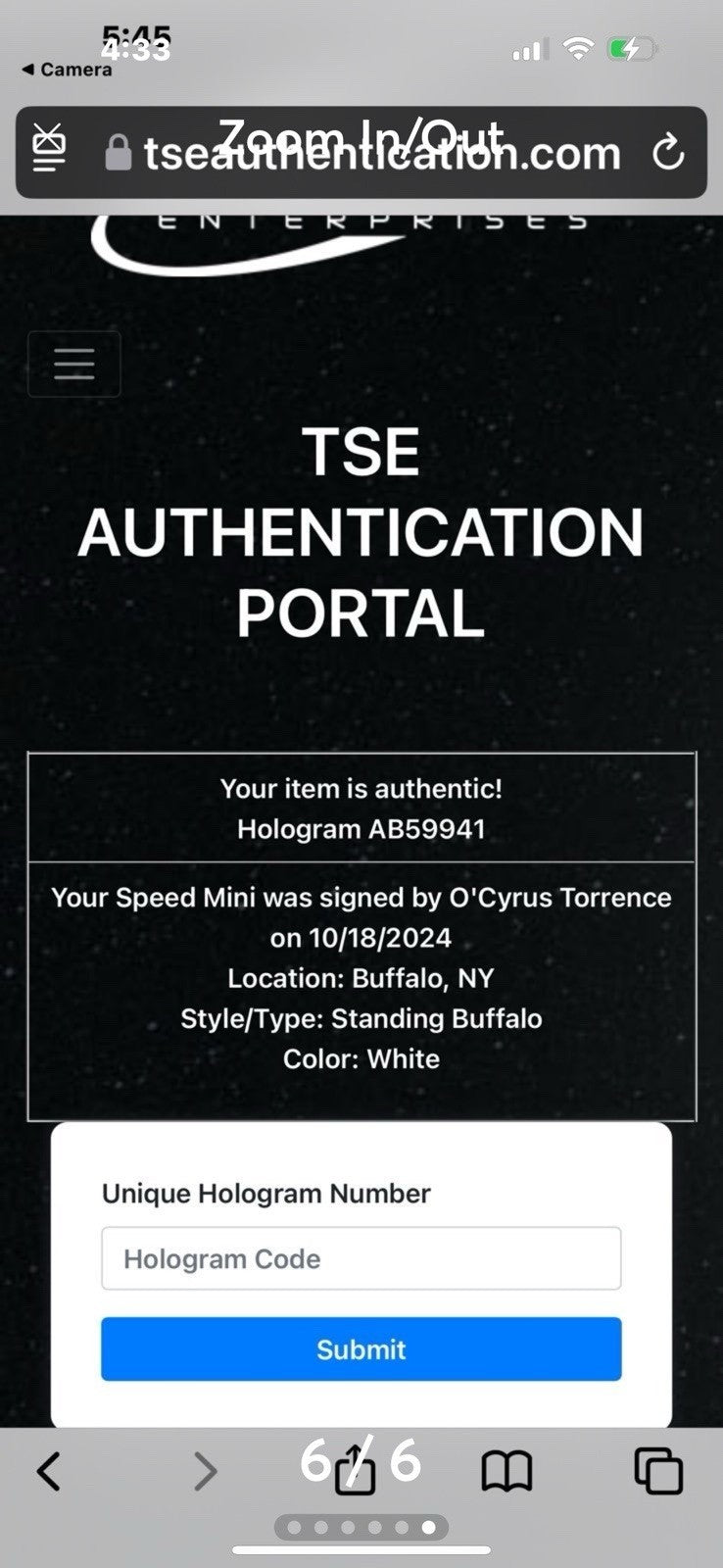Tap the picture-in-picture TV icon

(x=49, y=148)
